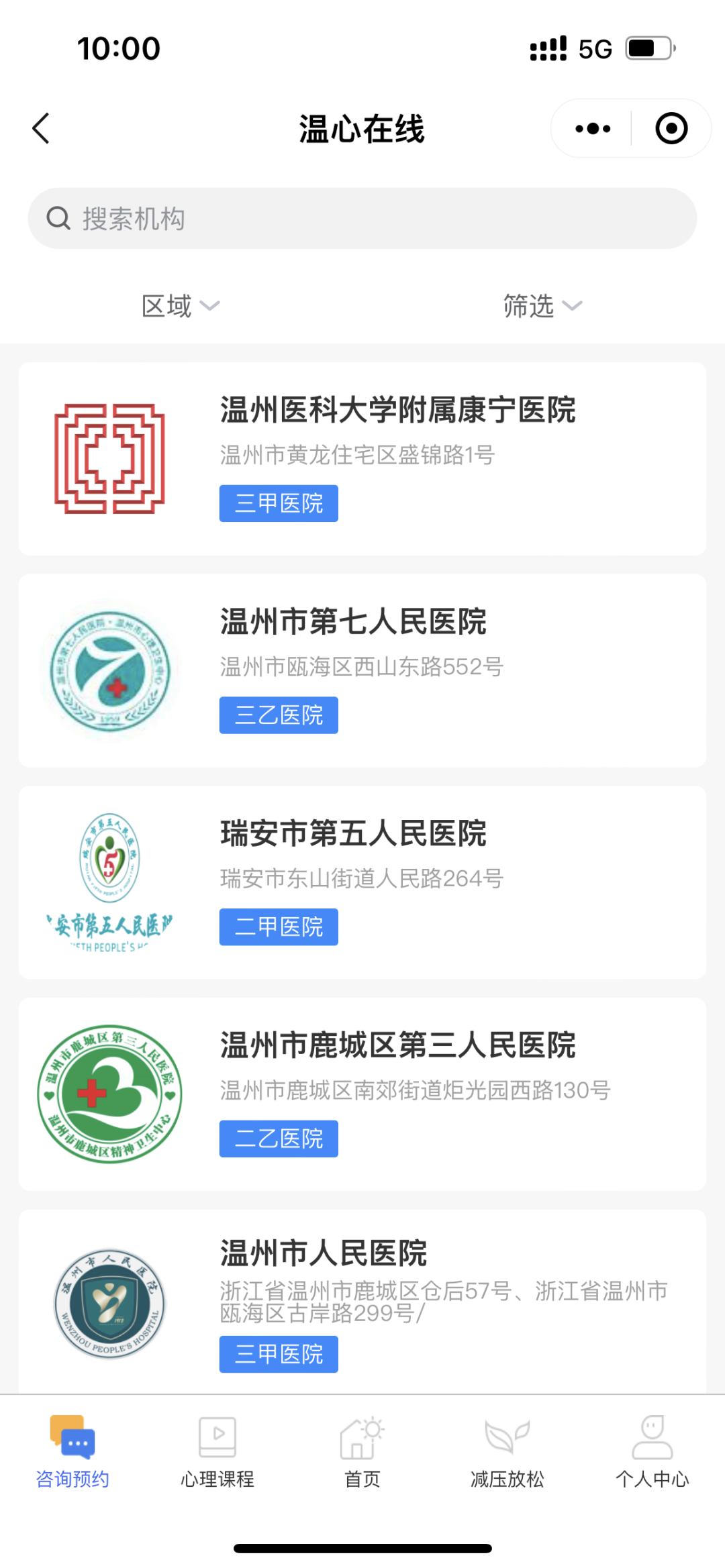Viewport: 725px width, 1568px height.
Task: Open 温州市第七人民医院 card
Action: [362, 670]
